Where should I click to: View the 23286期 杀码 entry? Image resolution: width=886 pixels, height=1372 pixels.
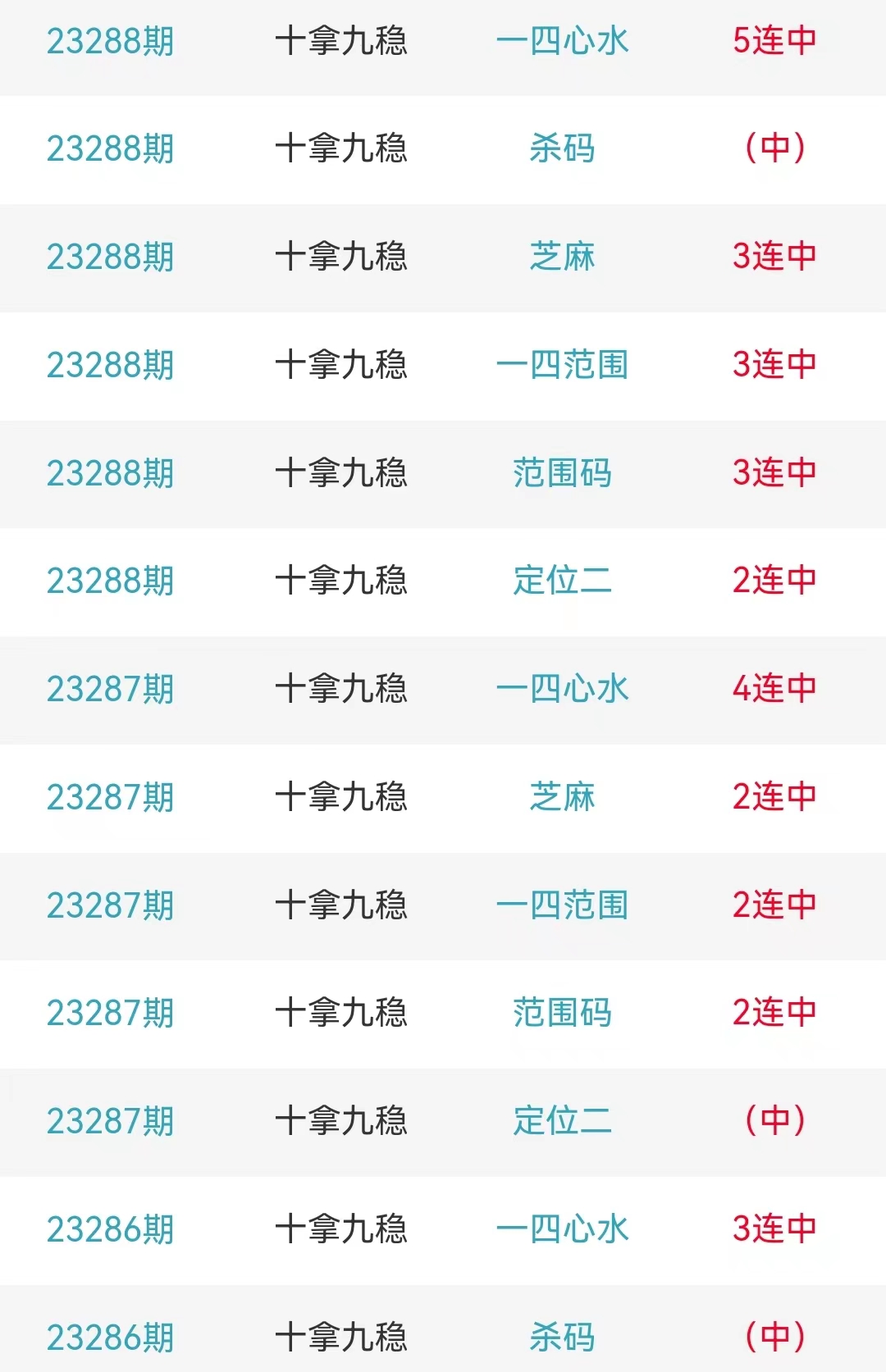pos(443,1337)
